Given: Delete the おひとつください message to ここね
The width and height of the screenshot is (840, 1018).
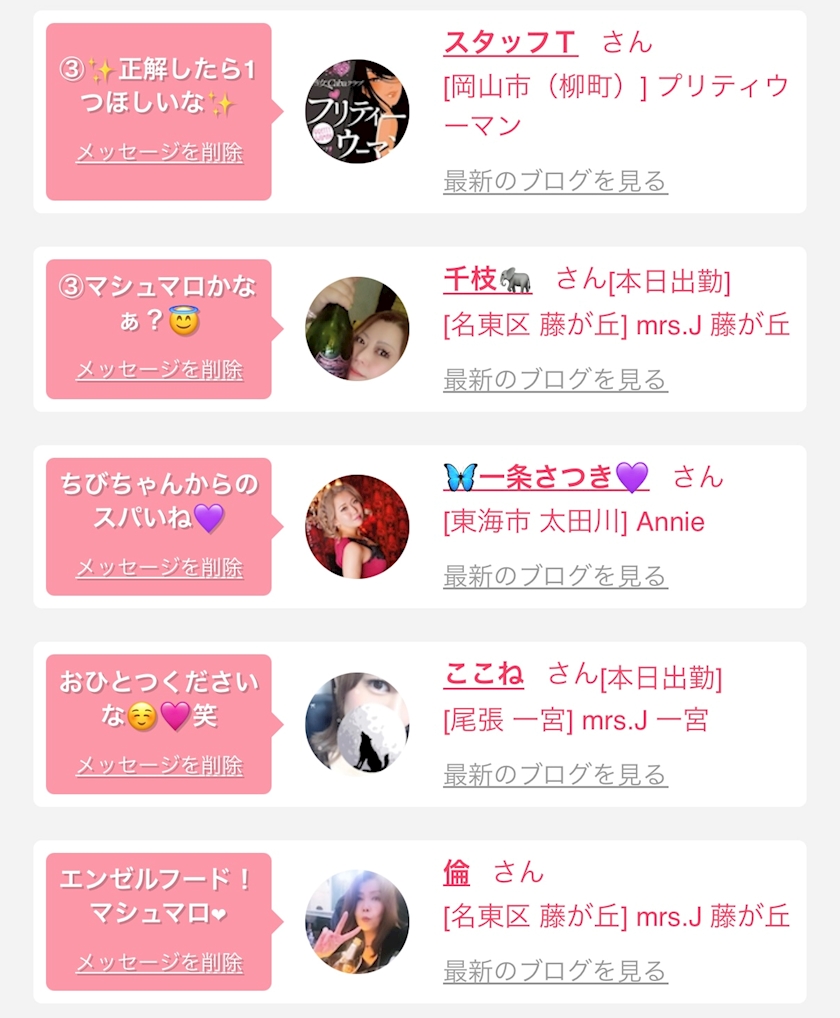Looking at the screenshot, I should tap(159, 765).
